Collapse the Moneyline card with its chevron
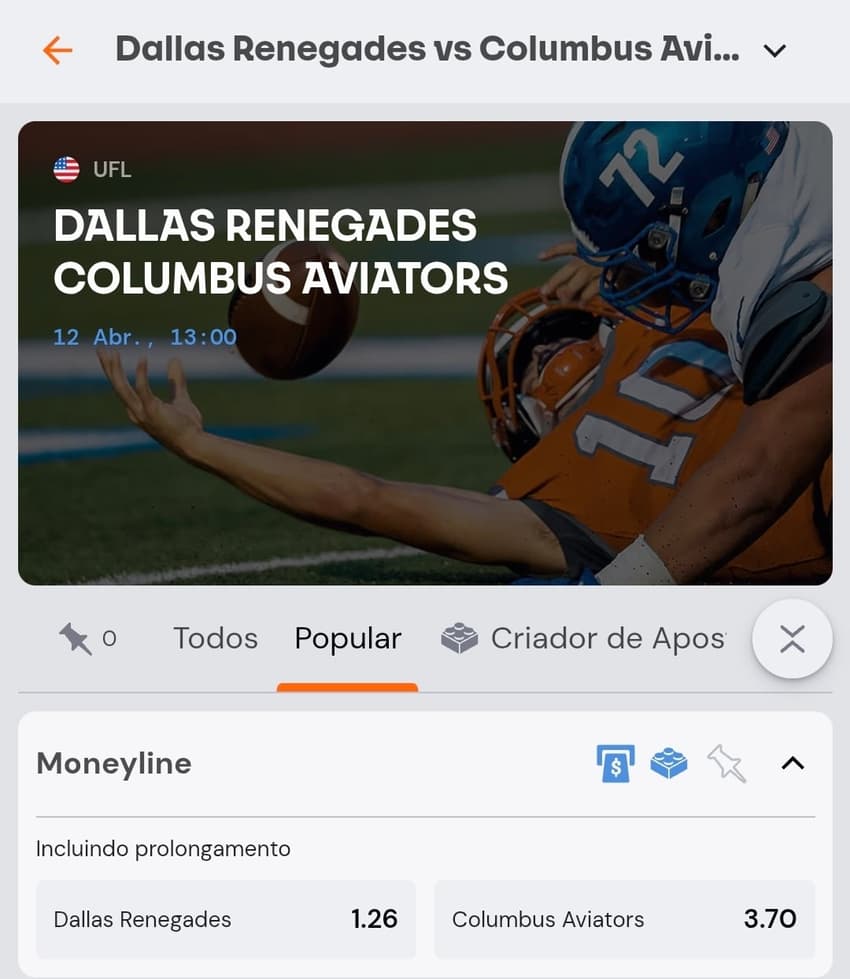Screen dimensions: 850x979 click(x=793, y=763)
